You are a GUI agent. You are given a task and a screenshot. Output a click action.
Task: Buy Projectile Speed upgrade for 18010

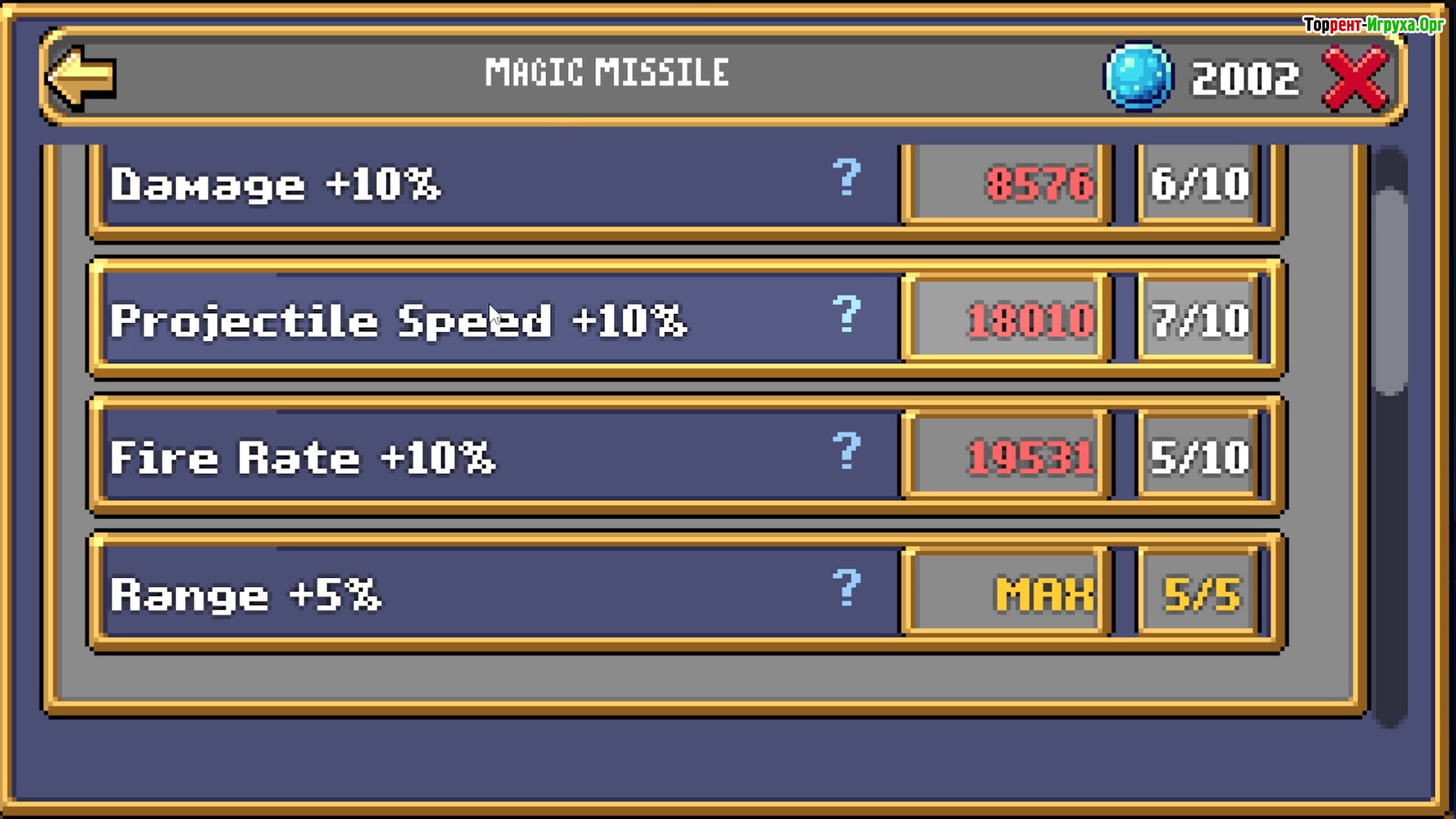(1007, 320)
